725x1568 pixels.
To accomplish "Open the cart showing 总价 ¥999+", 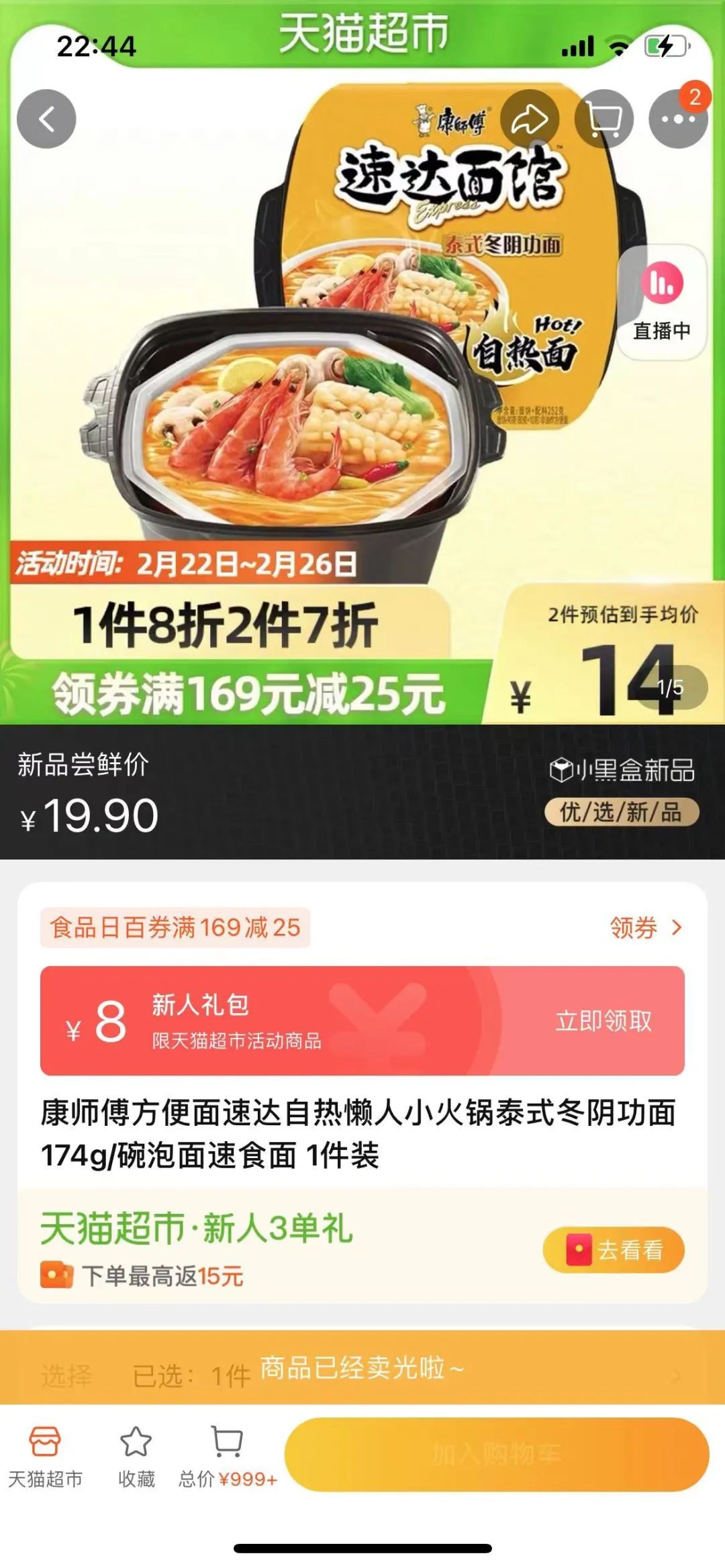I will click(227, 1455).
